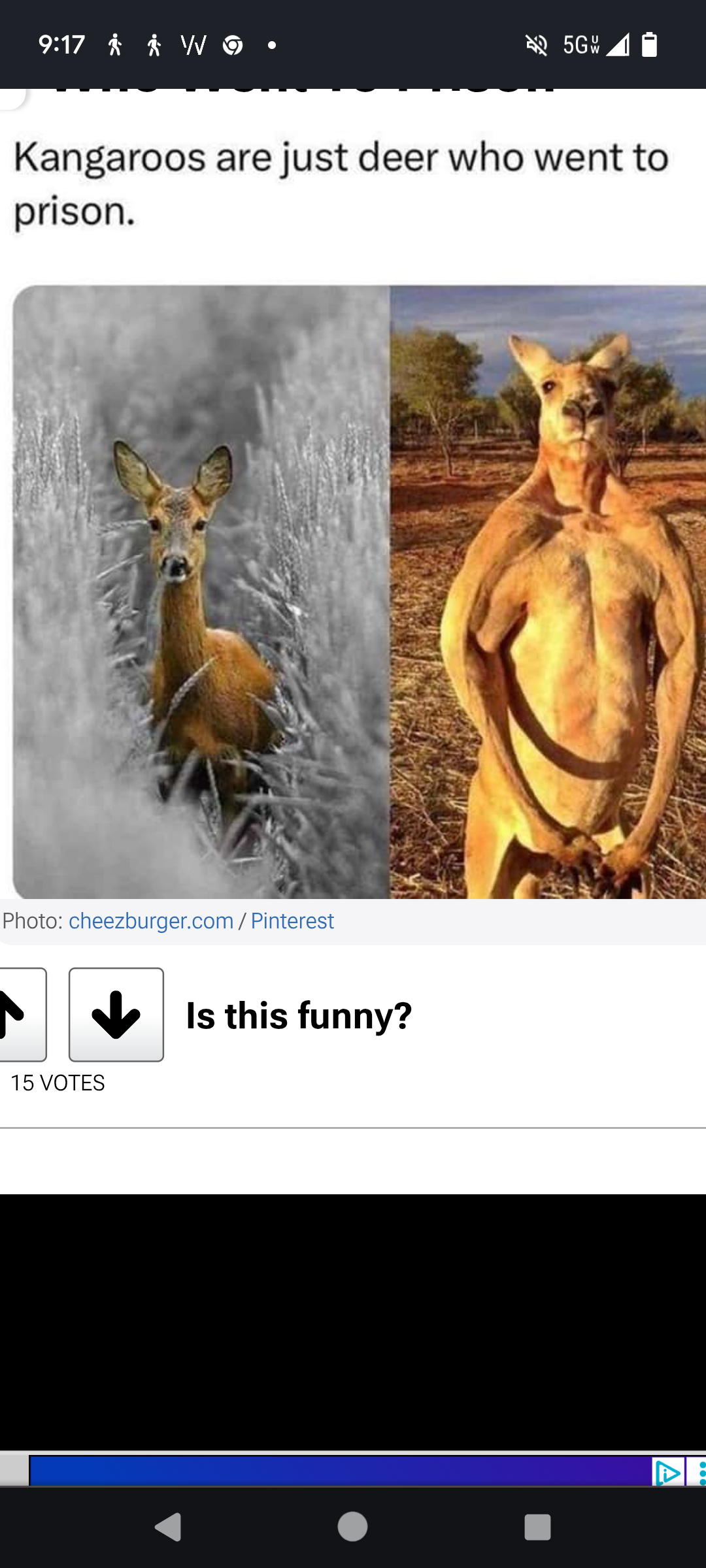Go back using the system back button
The width and height of the screenshot is (706, 1568).
click(x=169, y=1527)
